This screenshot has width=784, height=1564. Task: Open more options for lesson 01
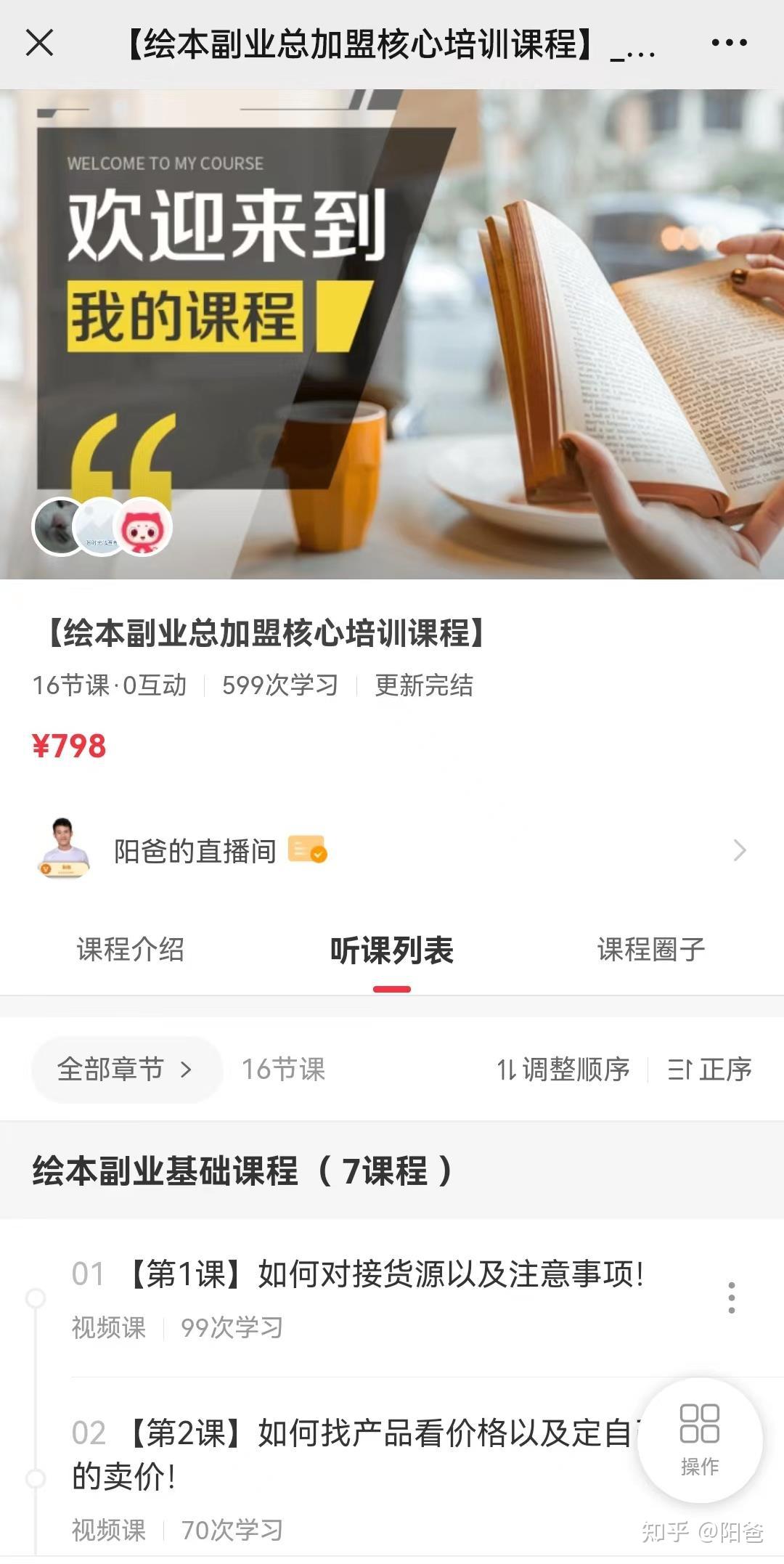[731, 1298]
